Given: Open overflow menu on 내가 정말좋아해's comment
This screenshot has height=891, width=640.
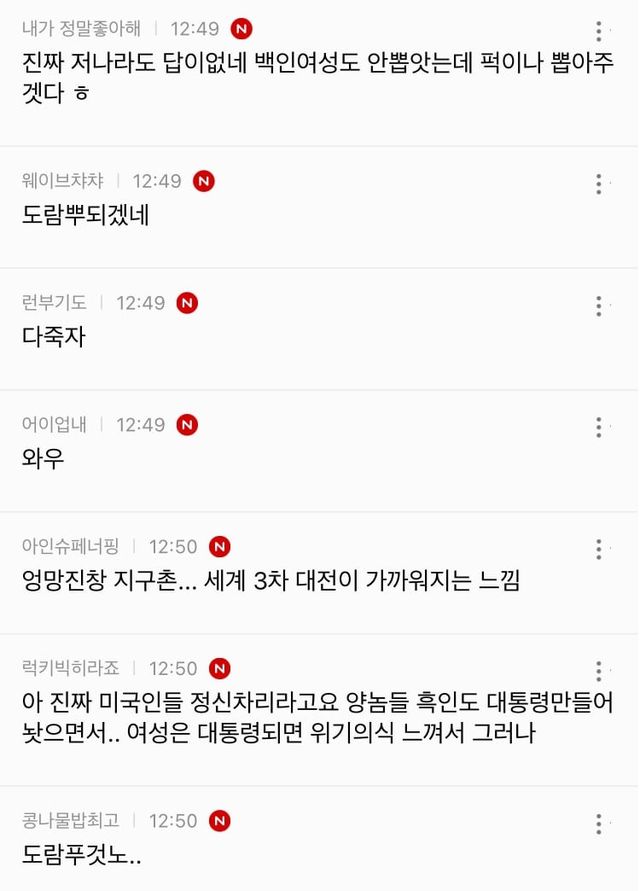Looking at the screenshot, I should pos(598,31).
